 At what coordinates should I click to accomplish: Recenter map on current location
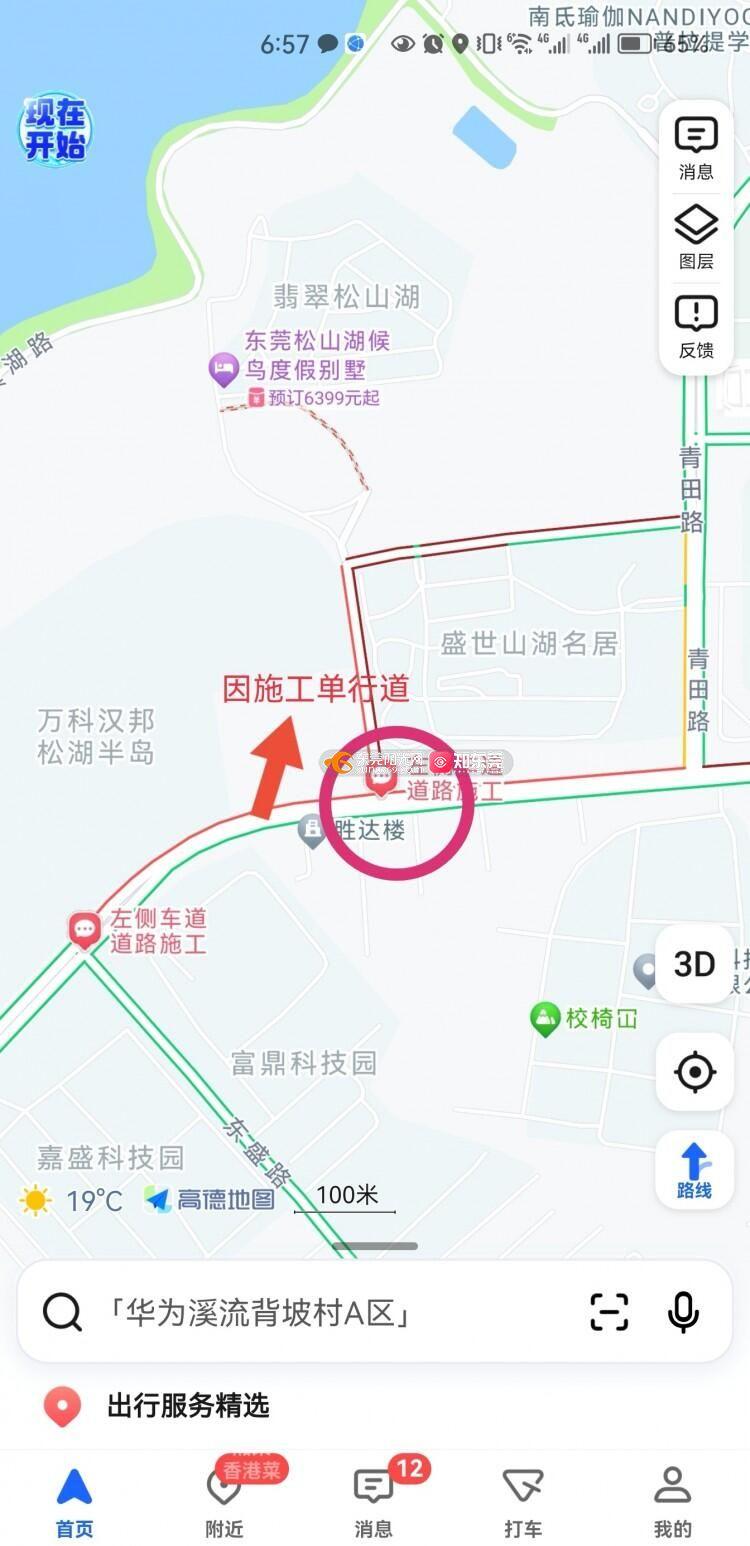[x=695, y=1072]
